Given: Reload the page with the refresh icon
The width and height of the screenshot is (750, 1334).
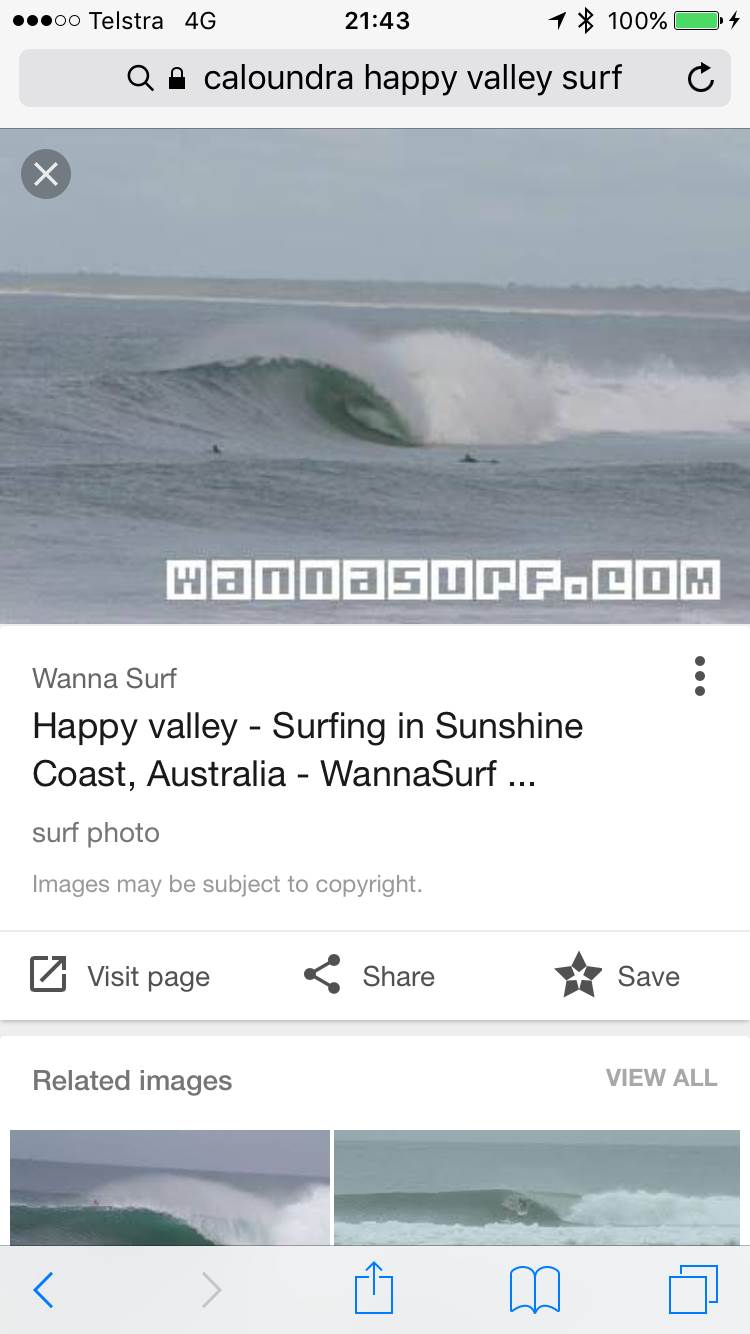Looking at the screenshot, I should pos(701,78).
